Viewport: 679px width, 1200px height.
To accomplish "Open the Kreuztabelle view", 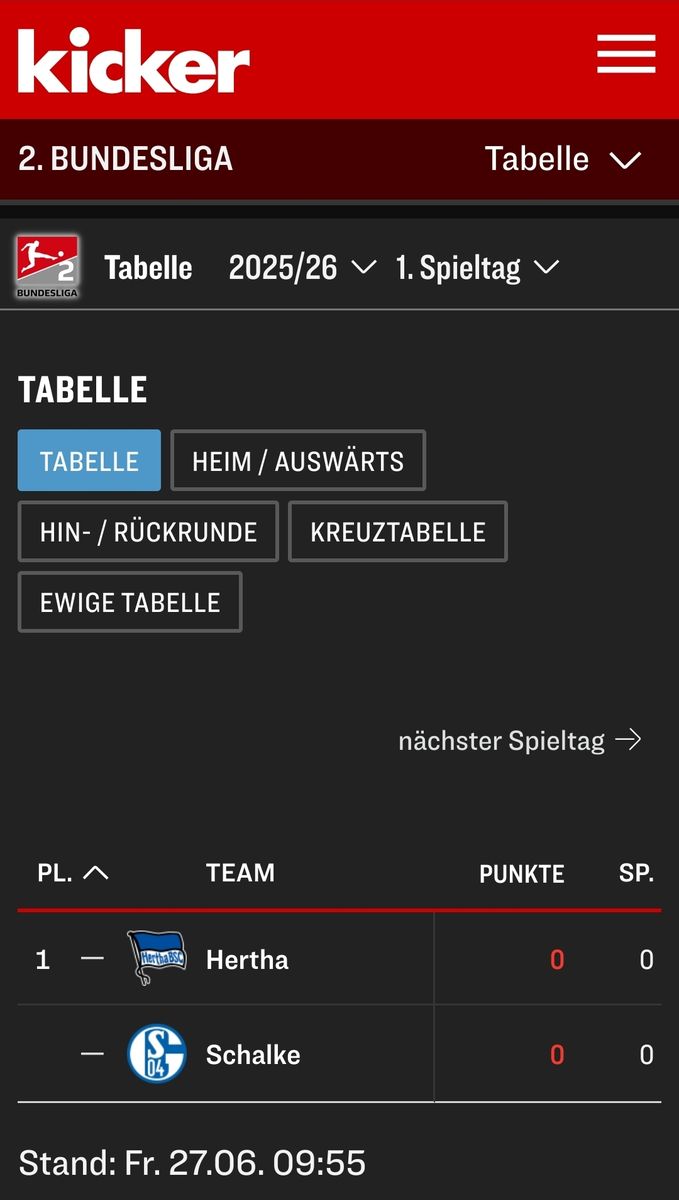I will click(x=397, y=532).
